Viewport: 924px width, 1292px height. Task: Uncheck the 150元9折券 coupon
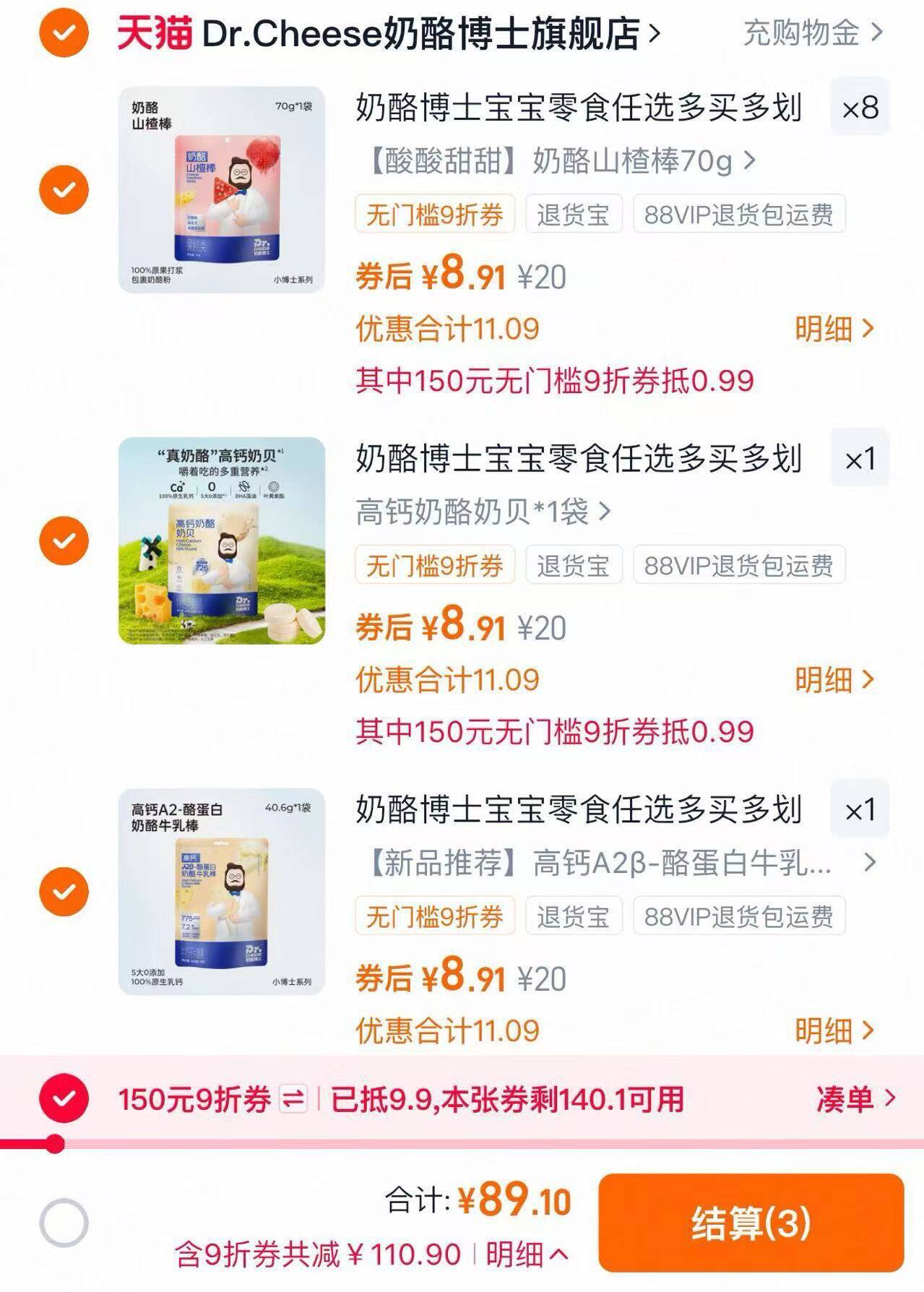click(x=64, y=1098)
